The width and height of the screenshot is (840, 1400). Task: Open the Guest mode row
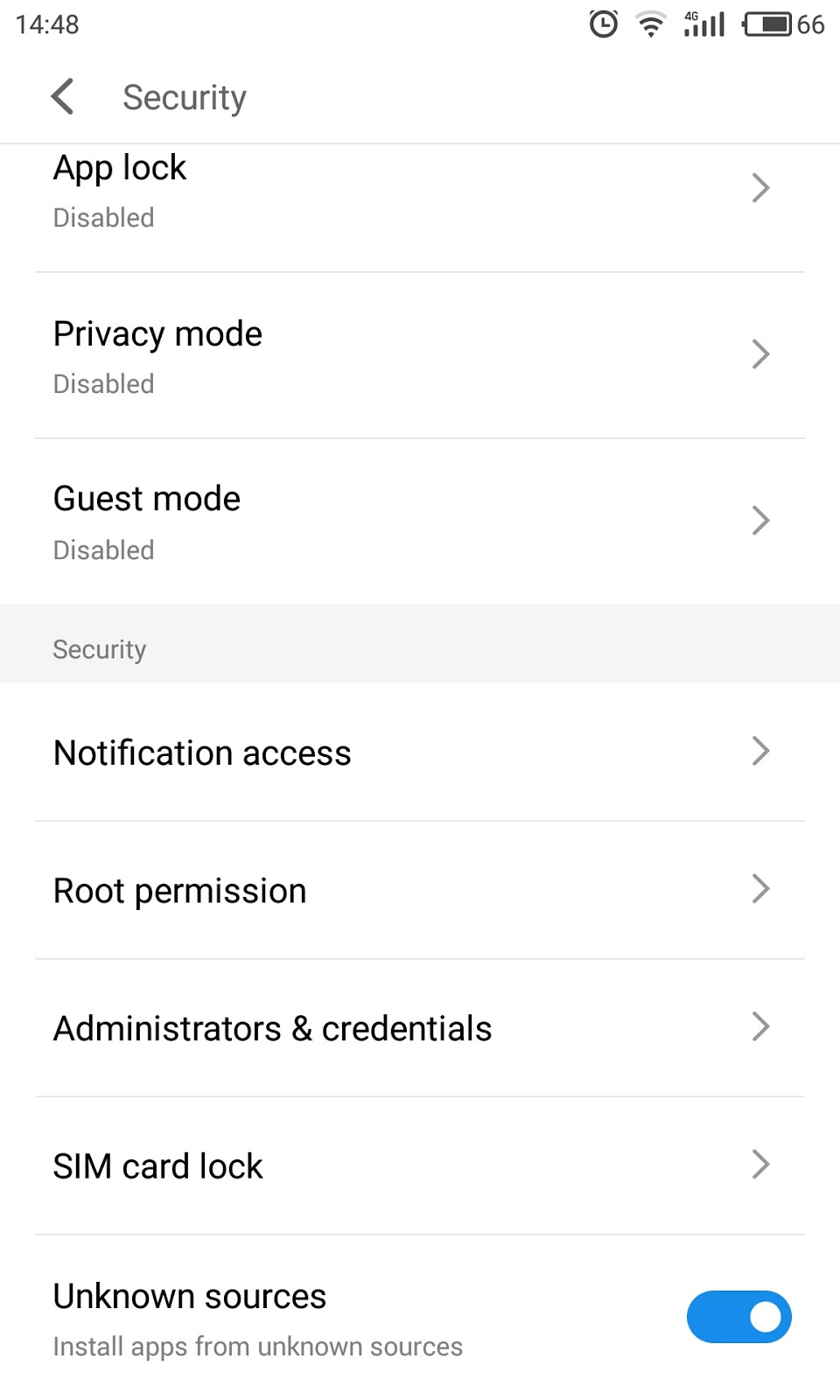(x=420, y=521)
